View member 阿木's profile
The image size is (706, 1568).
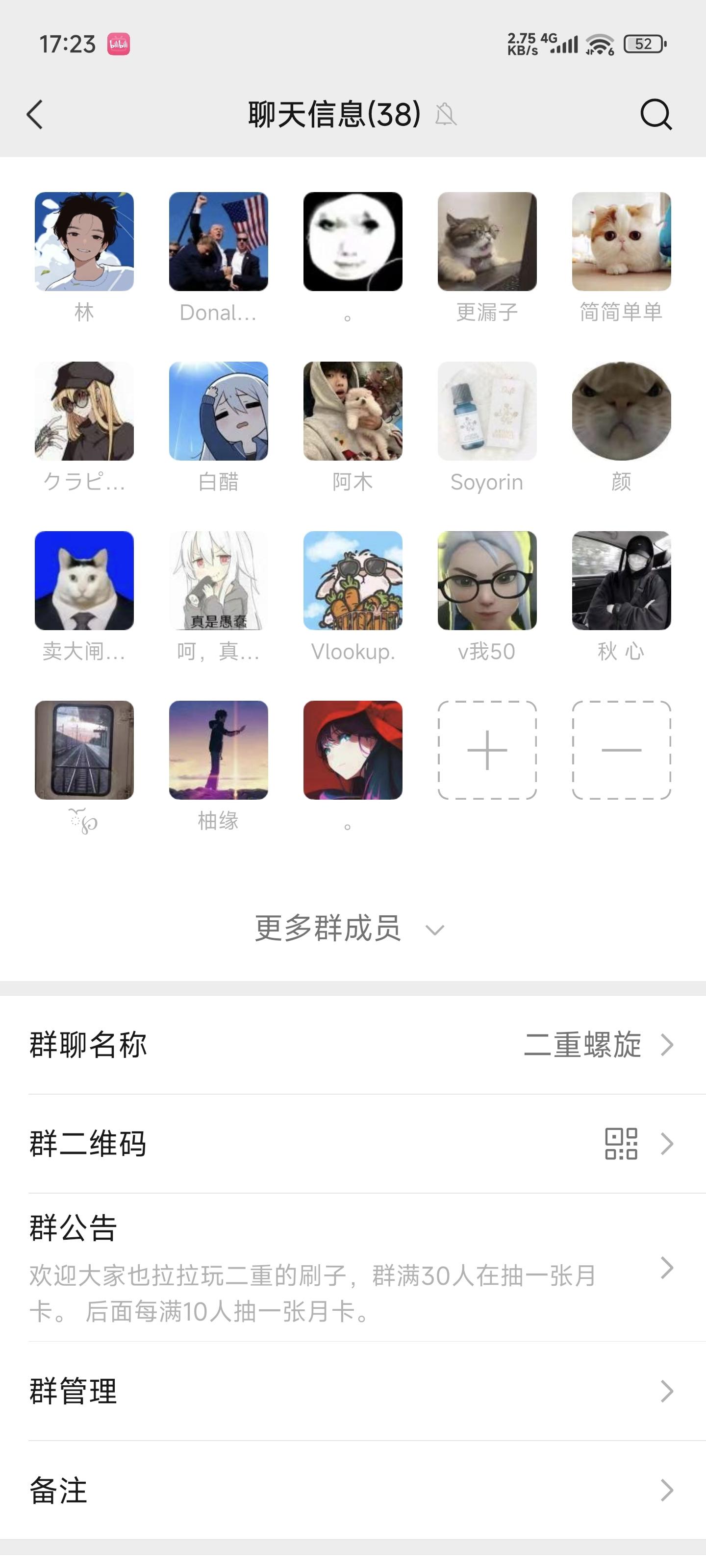point(353,411)
